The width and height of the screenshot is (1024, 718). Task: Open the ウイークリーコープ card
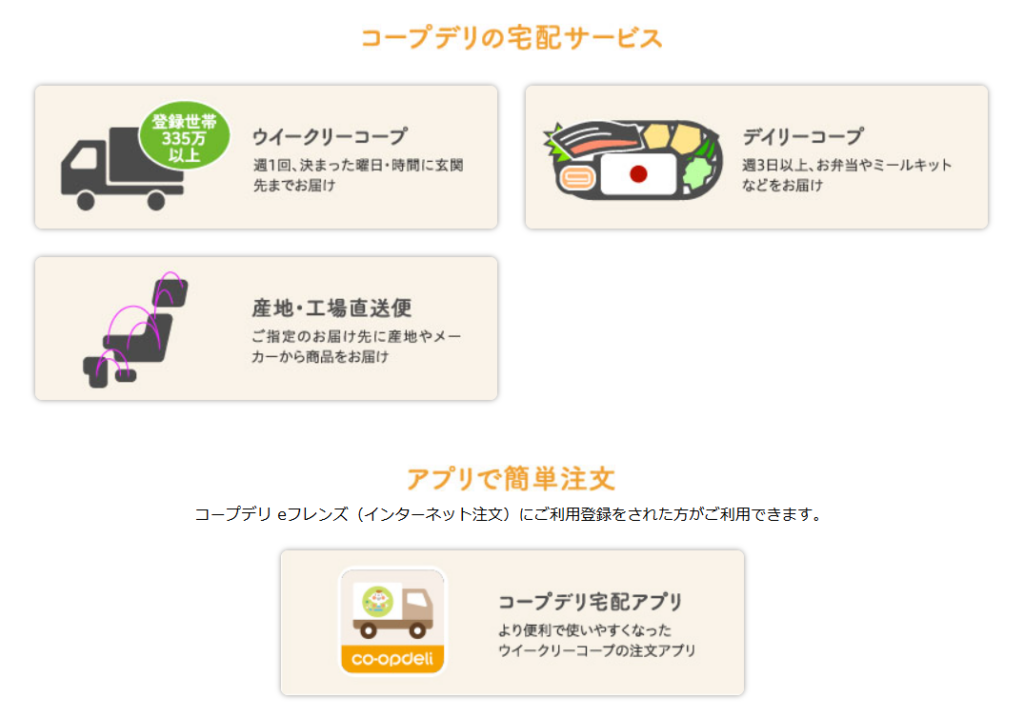coord(266,157)
